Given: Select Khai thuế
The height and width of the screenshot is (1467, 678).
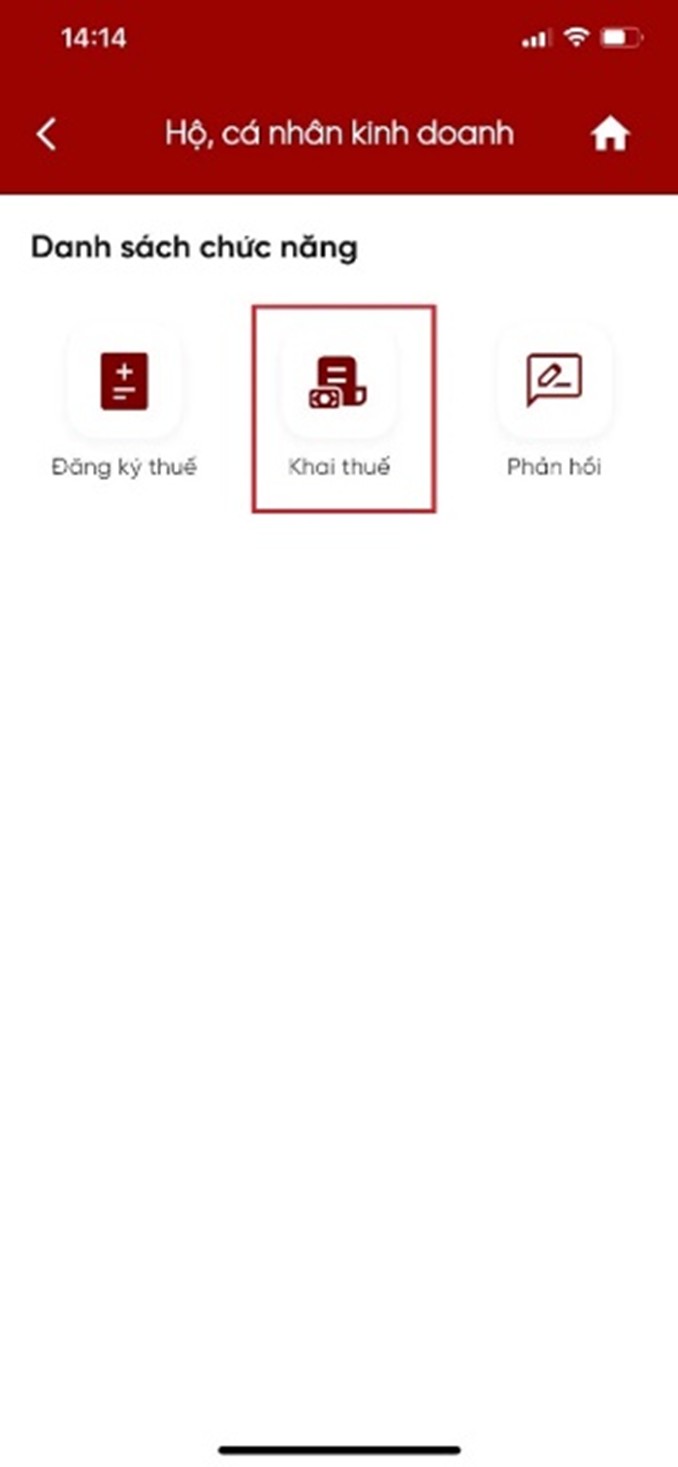Looking at the screenshot, I should (339, 385).
